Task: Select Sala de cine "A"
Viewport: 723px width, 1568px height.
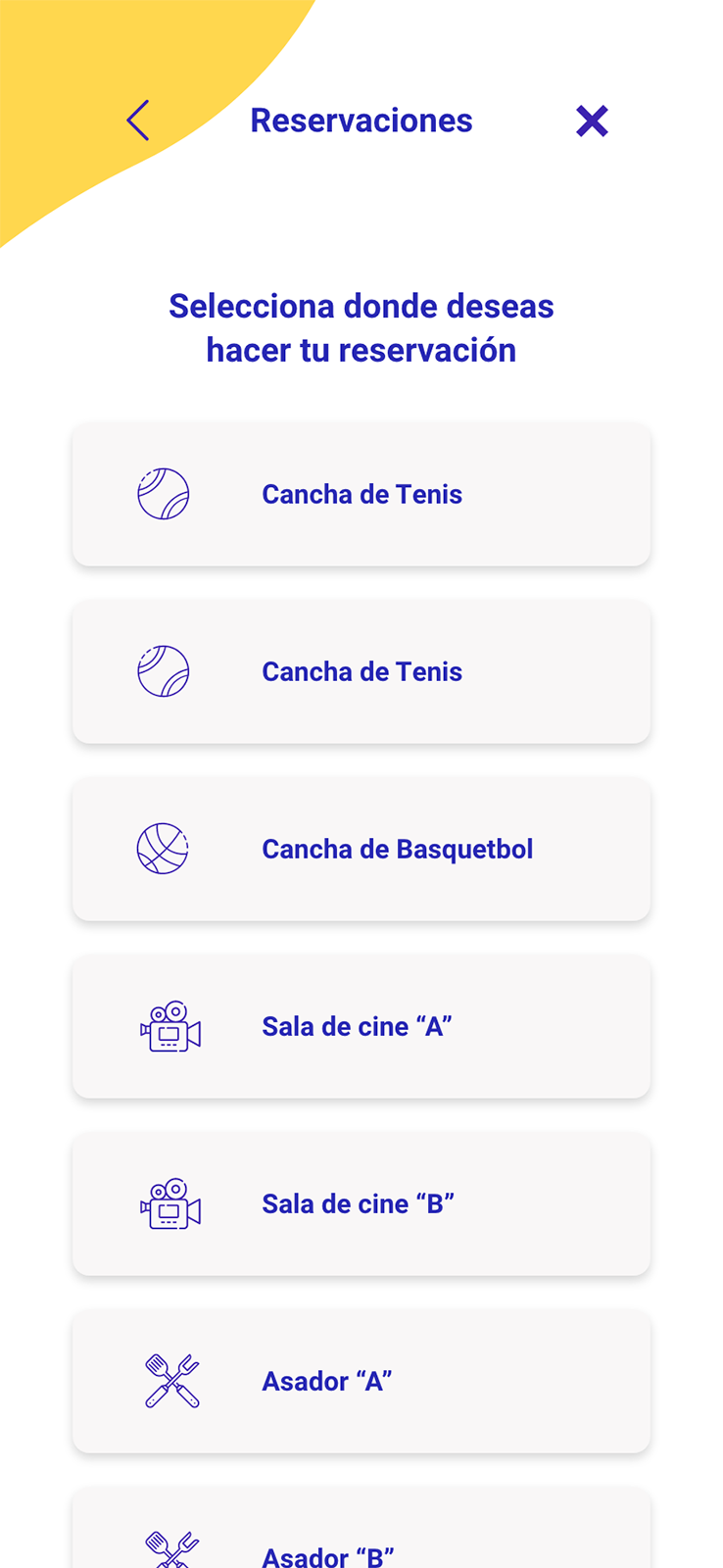Action: [x=361, y=1026]
